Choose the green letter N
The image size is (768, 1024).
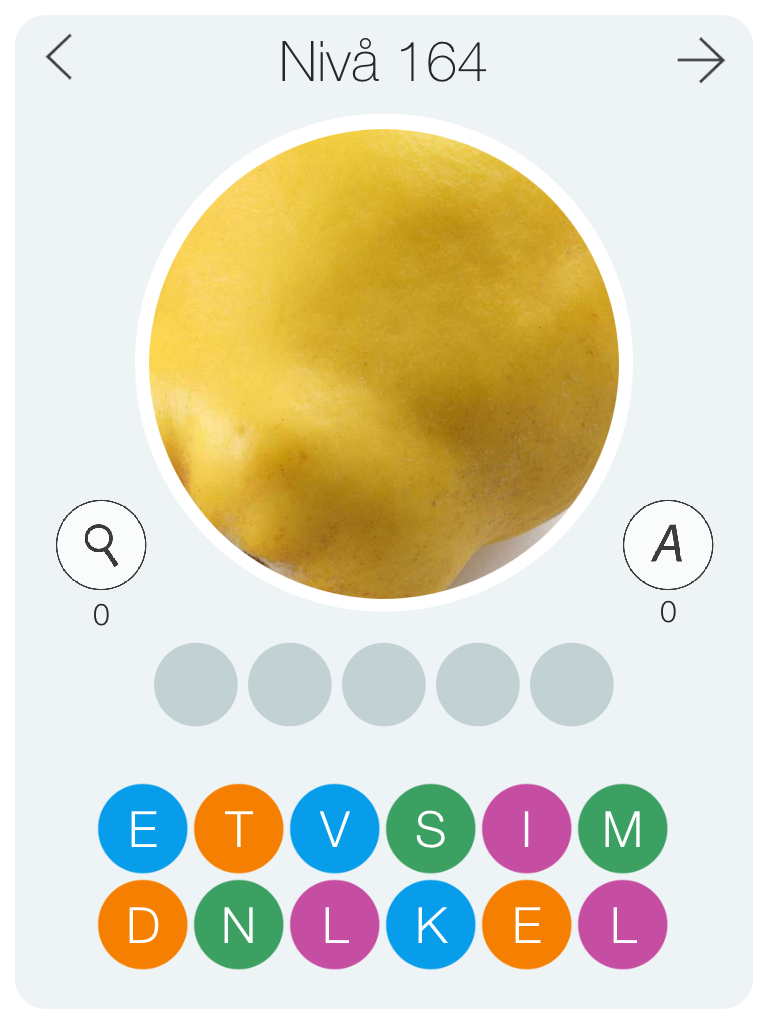tap(238, 925)
